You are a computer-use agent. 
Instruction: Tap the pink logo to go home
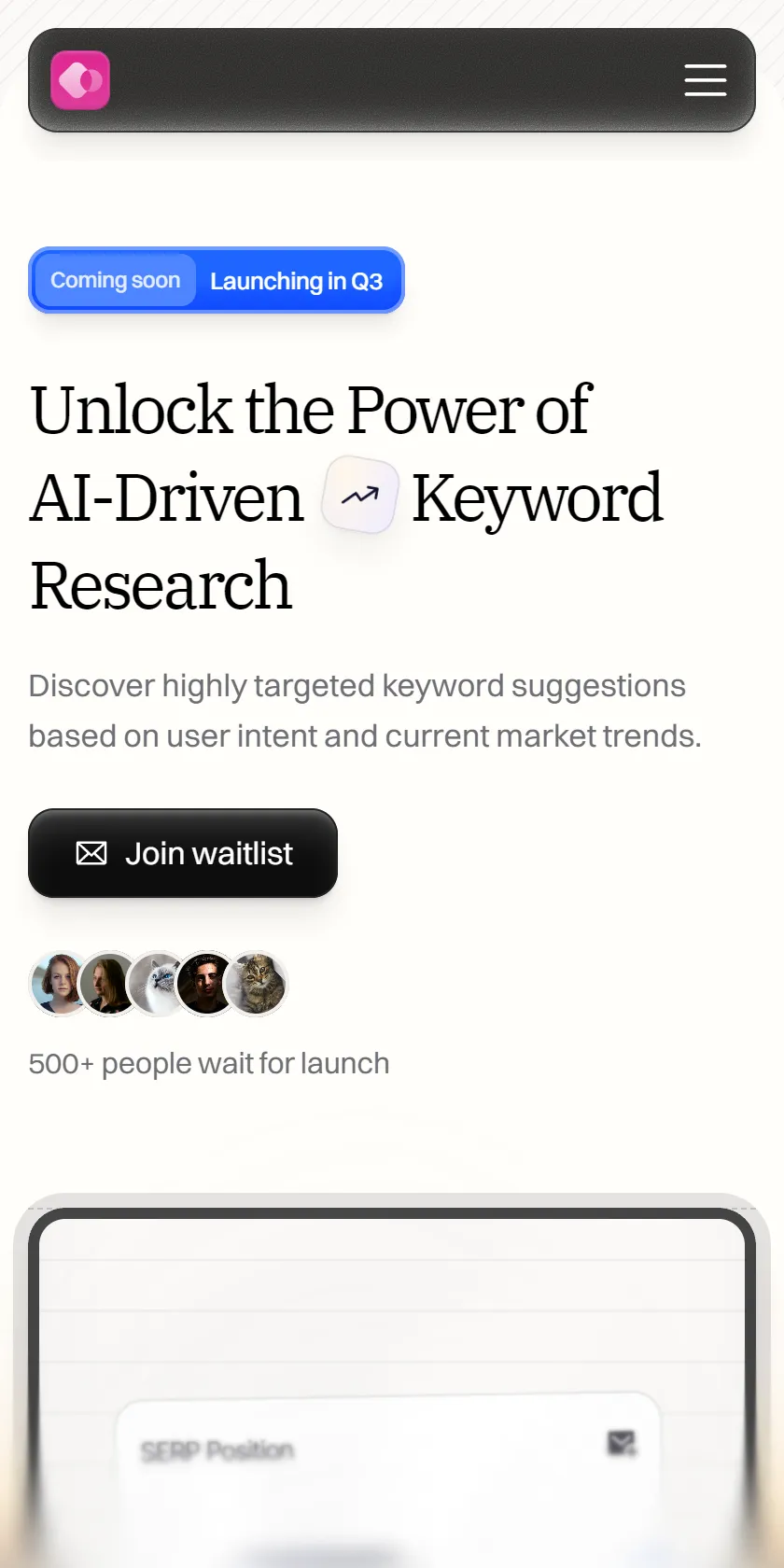pyautogui.click(x=80, y=80)
